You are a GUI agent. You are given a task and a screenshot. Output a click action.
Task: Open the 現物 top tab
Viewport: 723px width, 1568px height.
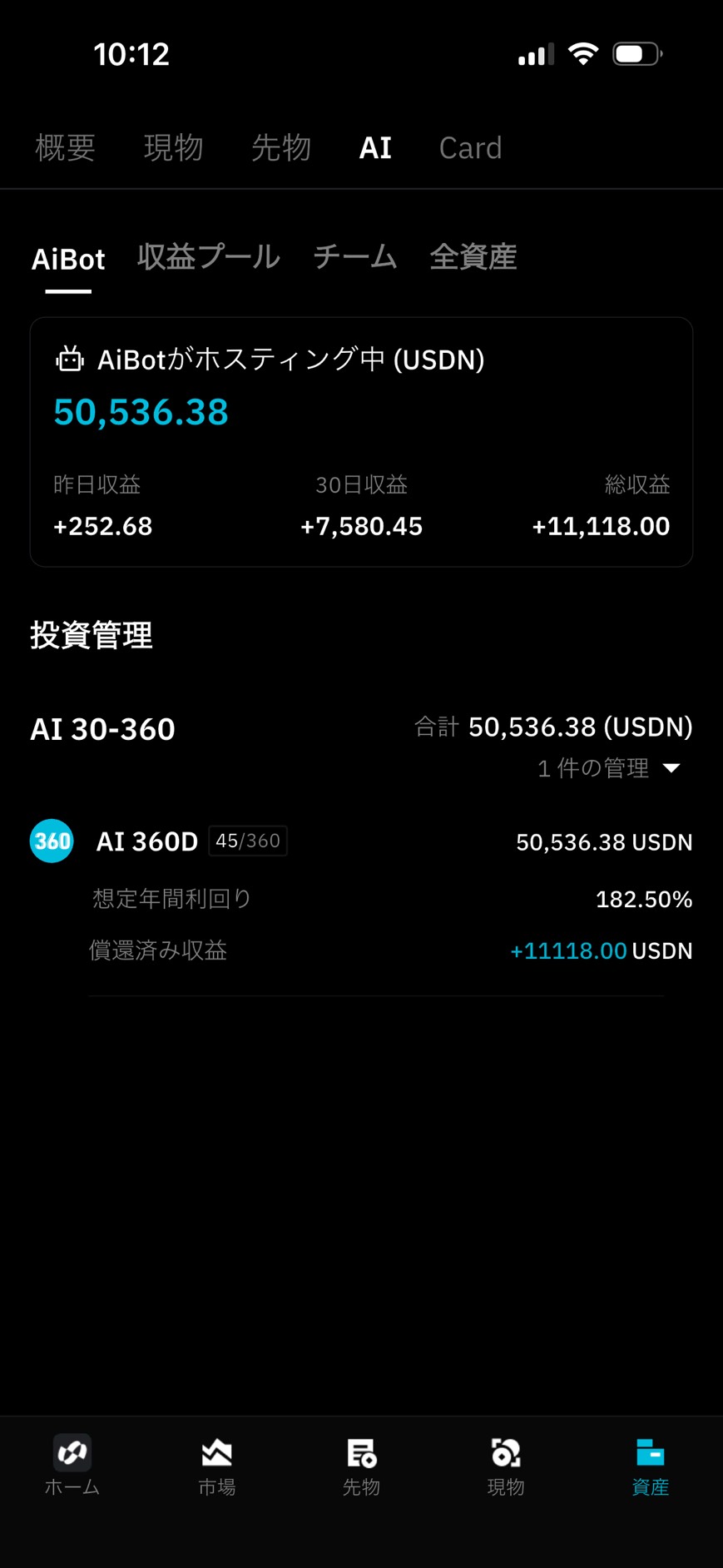173,148
